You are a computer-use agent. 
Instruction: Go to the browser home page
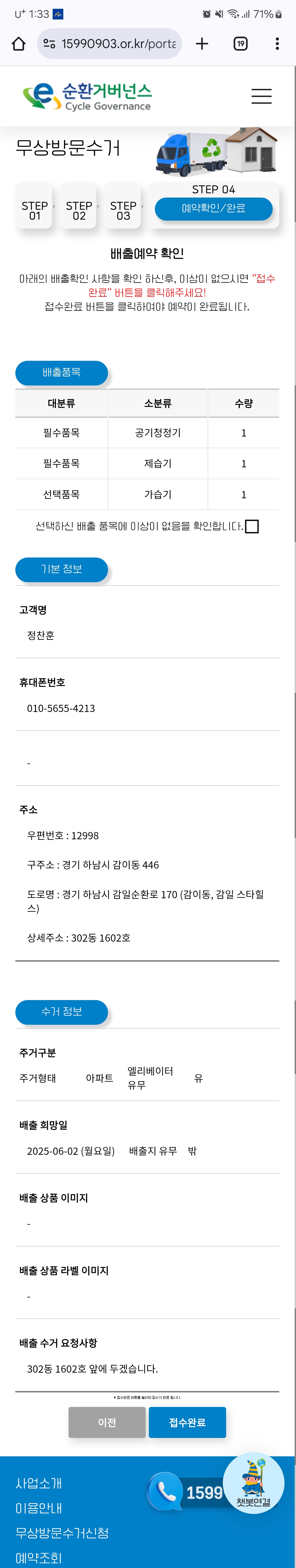(x=19, y=44)
